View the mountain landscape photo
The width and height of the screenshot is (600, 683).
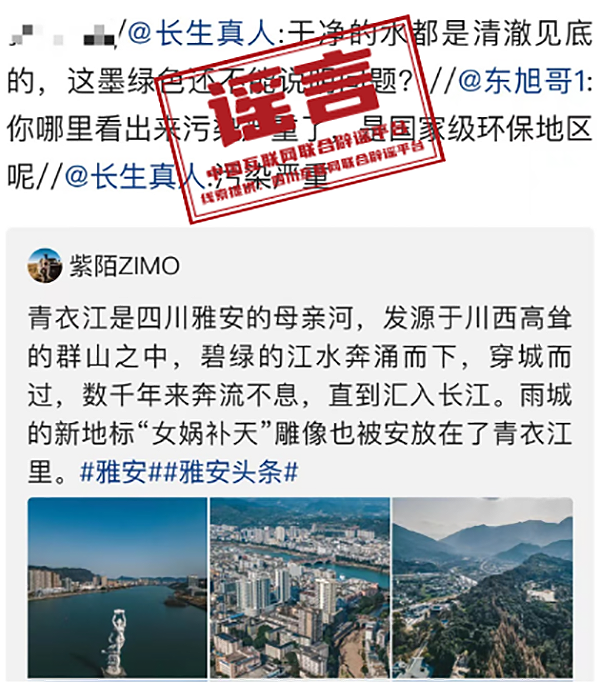(x=482, y=586)
